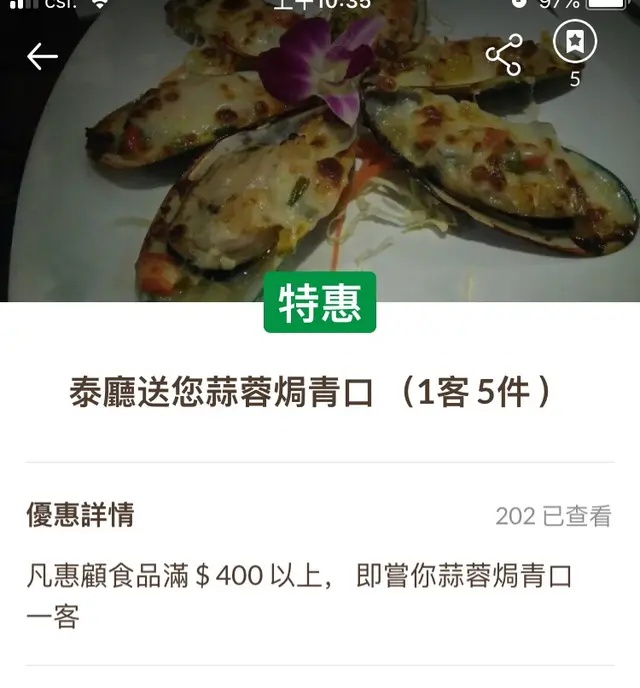
Task: Share this garlic mussels offer
Action: pyautogui.click(x=504, y=55)
